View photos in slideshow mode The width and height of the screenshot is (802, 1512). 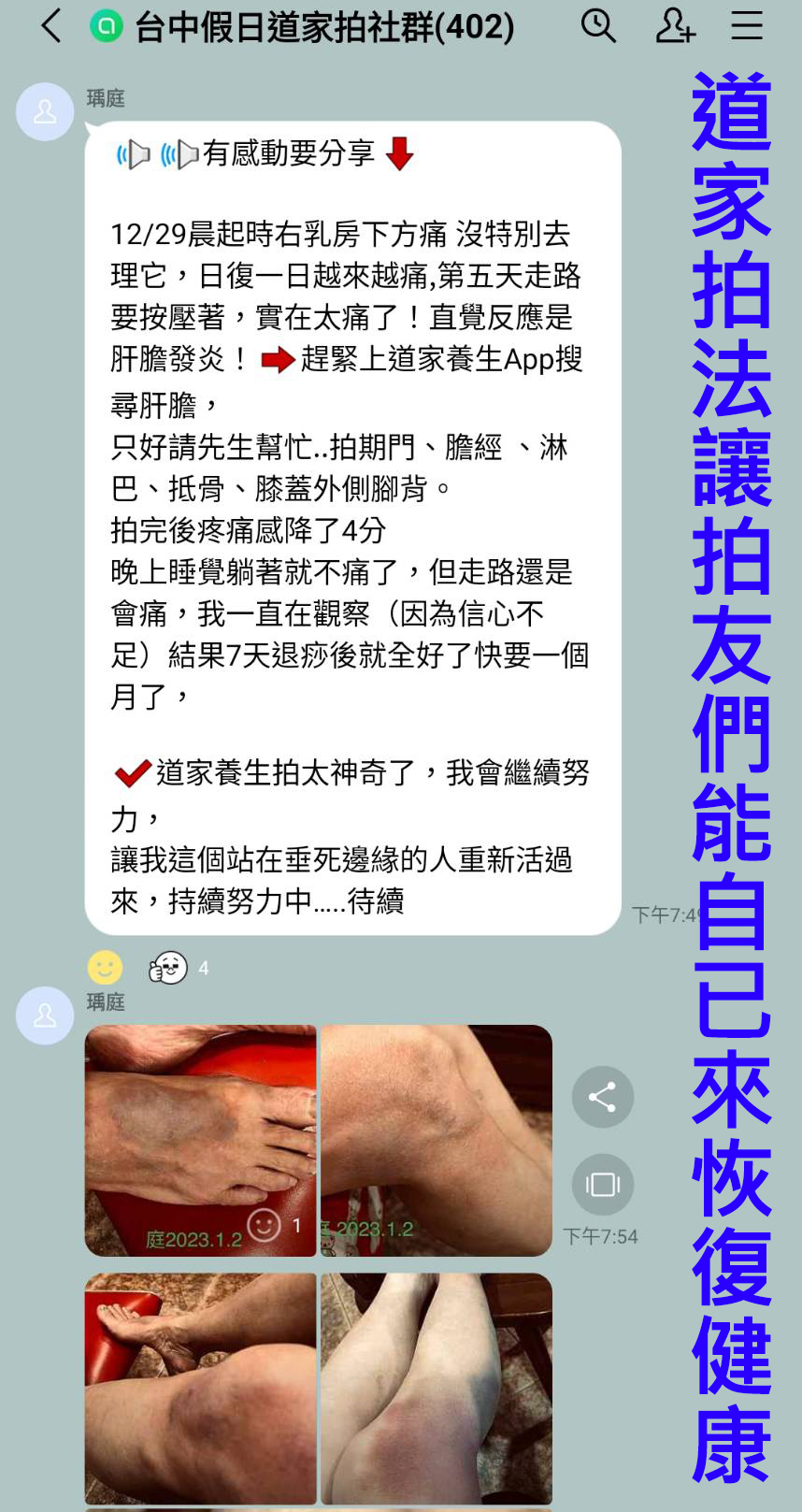[602, 1185]
